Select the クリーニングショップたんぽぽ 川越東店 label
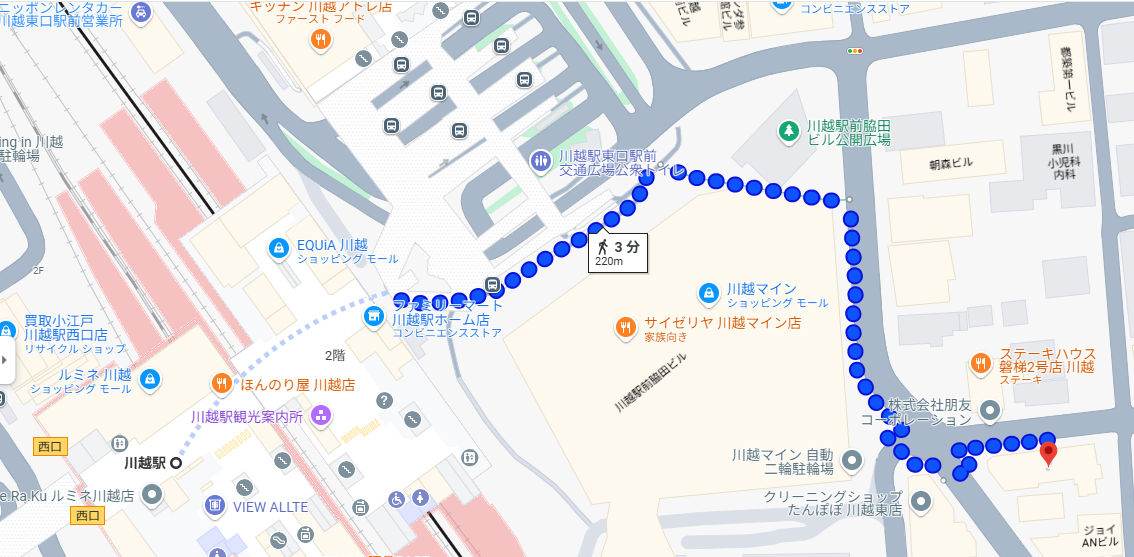Screen dimensions: 1134x557 834,503
